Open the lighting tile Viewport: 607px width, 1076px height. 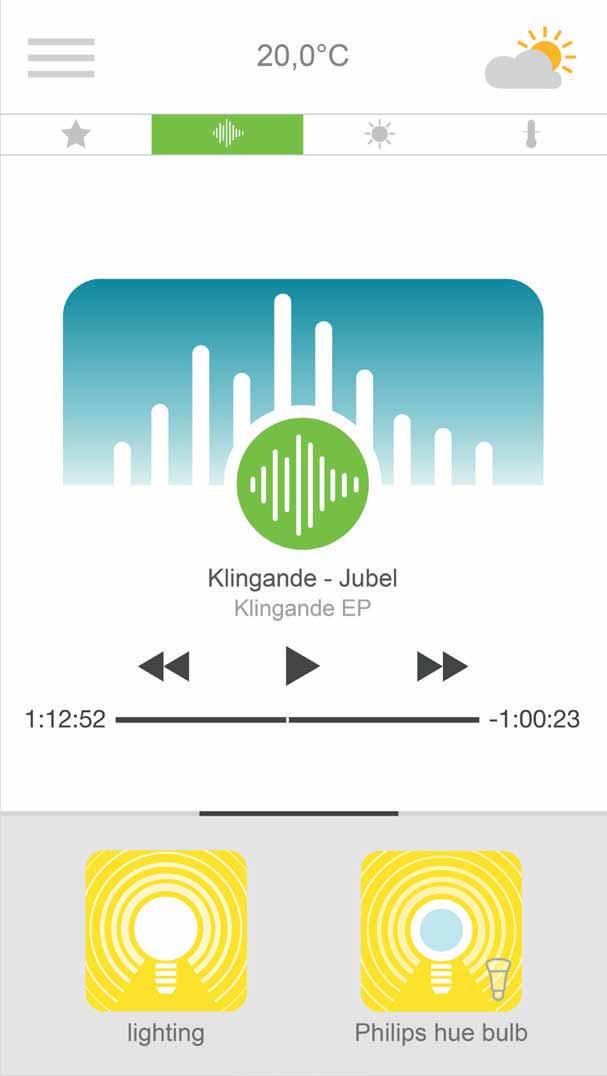click(x=166, y=930)
